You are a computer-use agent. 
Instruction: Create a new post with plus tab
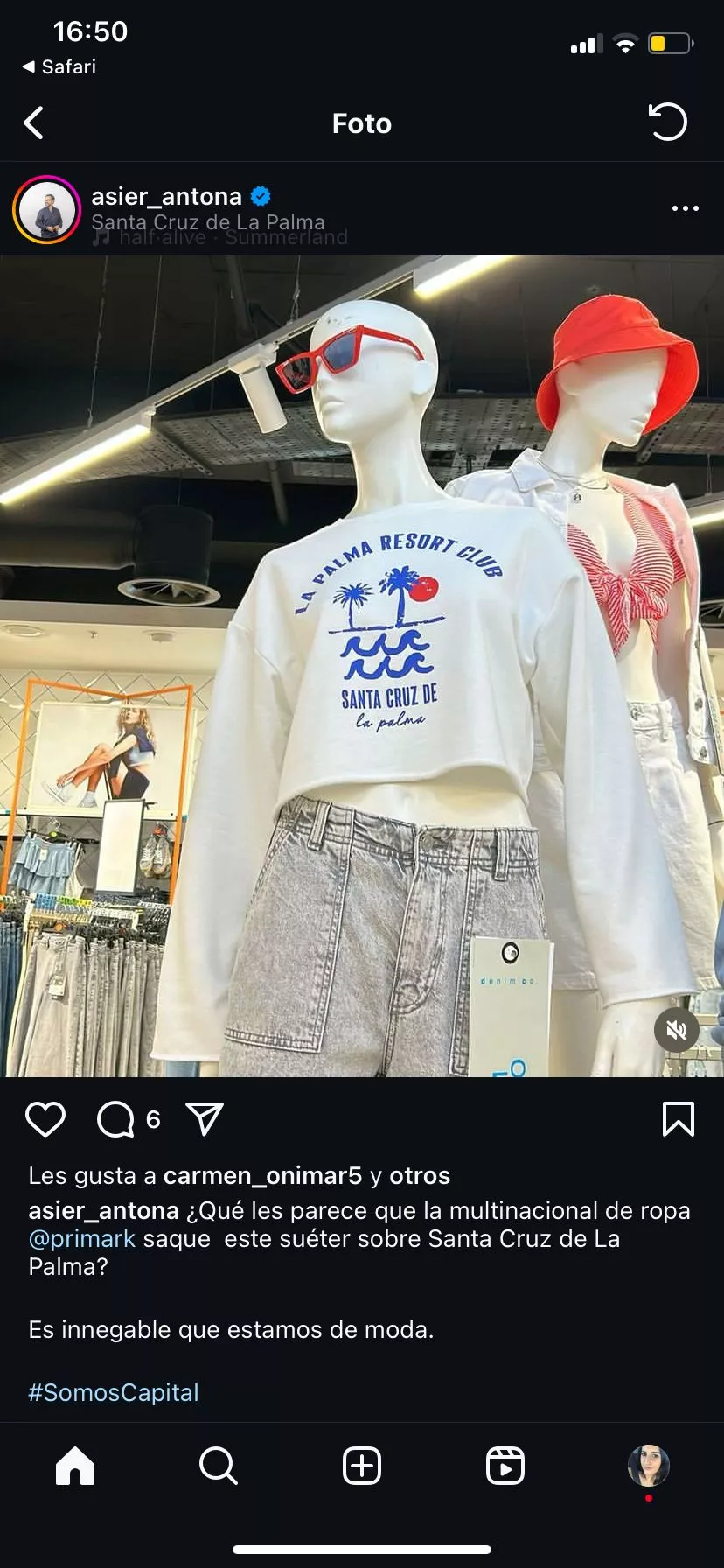point(362,1466)
